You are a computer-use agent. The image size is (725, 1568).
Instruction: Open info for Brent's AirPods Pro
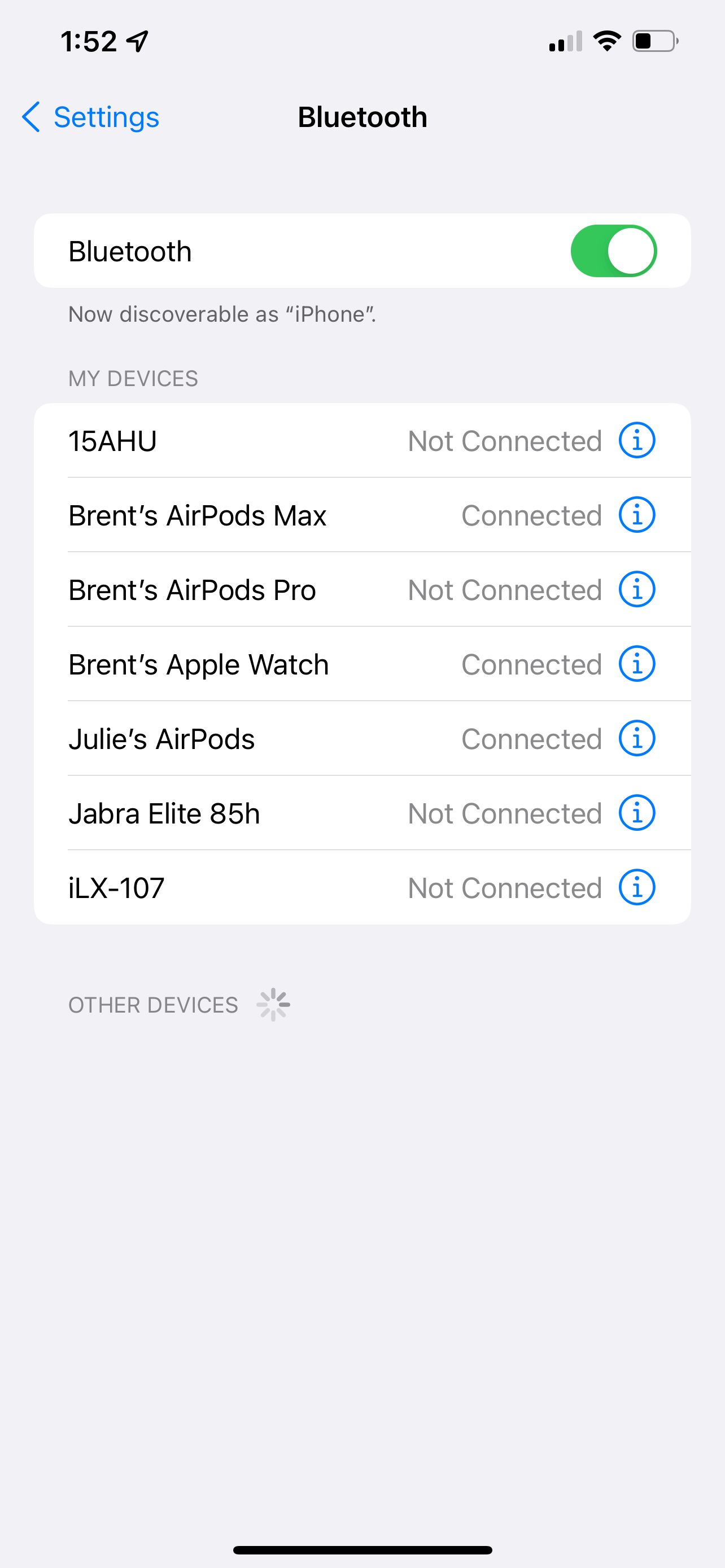(x=637, y=589)
